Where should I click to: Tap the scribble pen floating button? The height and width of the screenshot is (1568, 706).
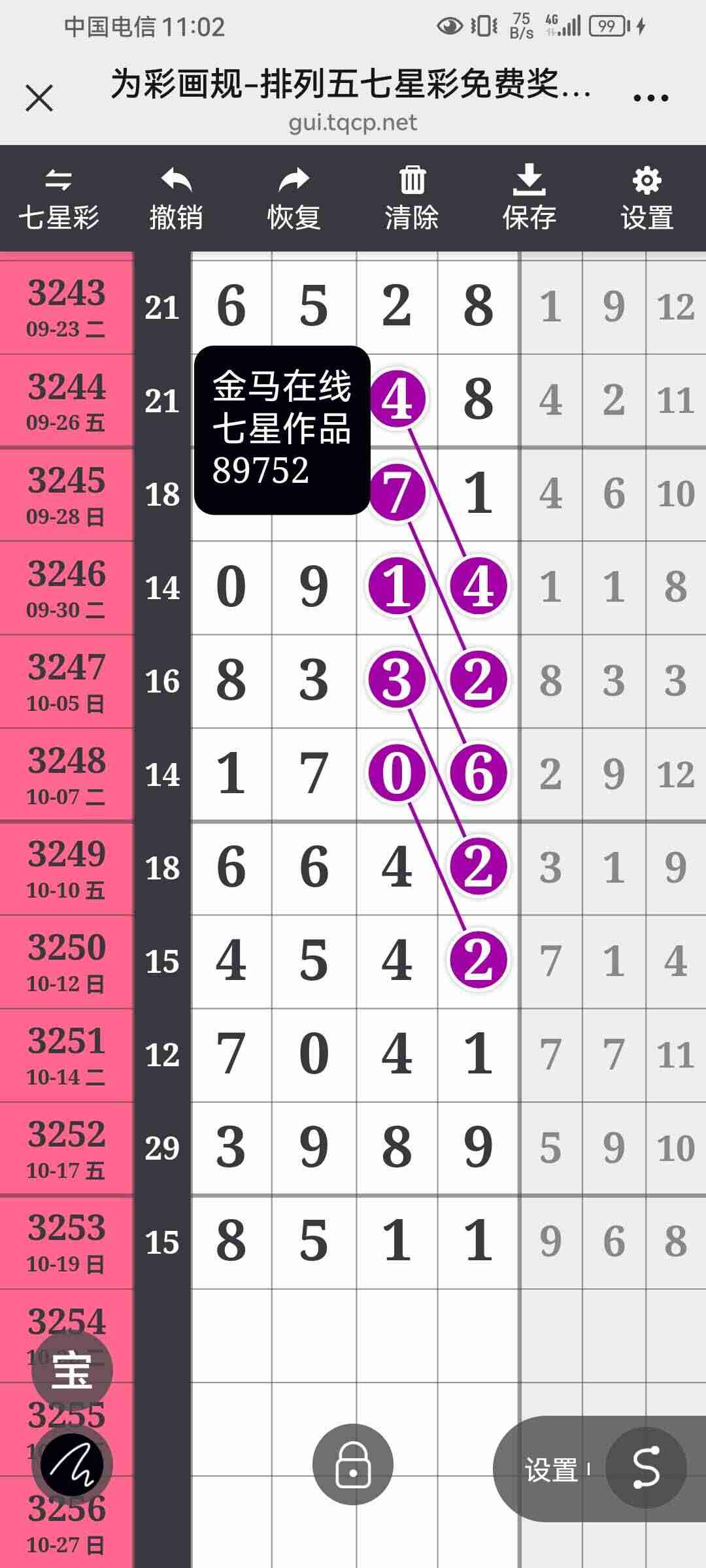click(x=72, y=1464)
